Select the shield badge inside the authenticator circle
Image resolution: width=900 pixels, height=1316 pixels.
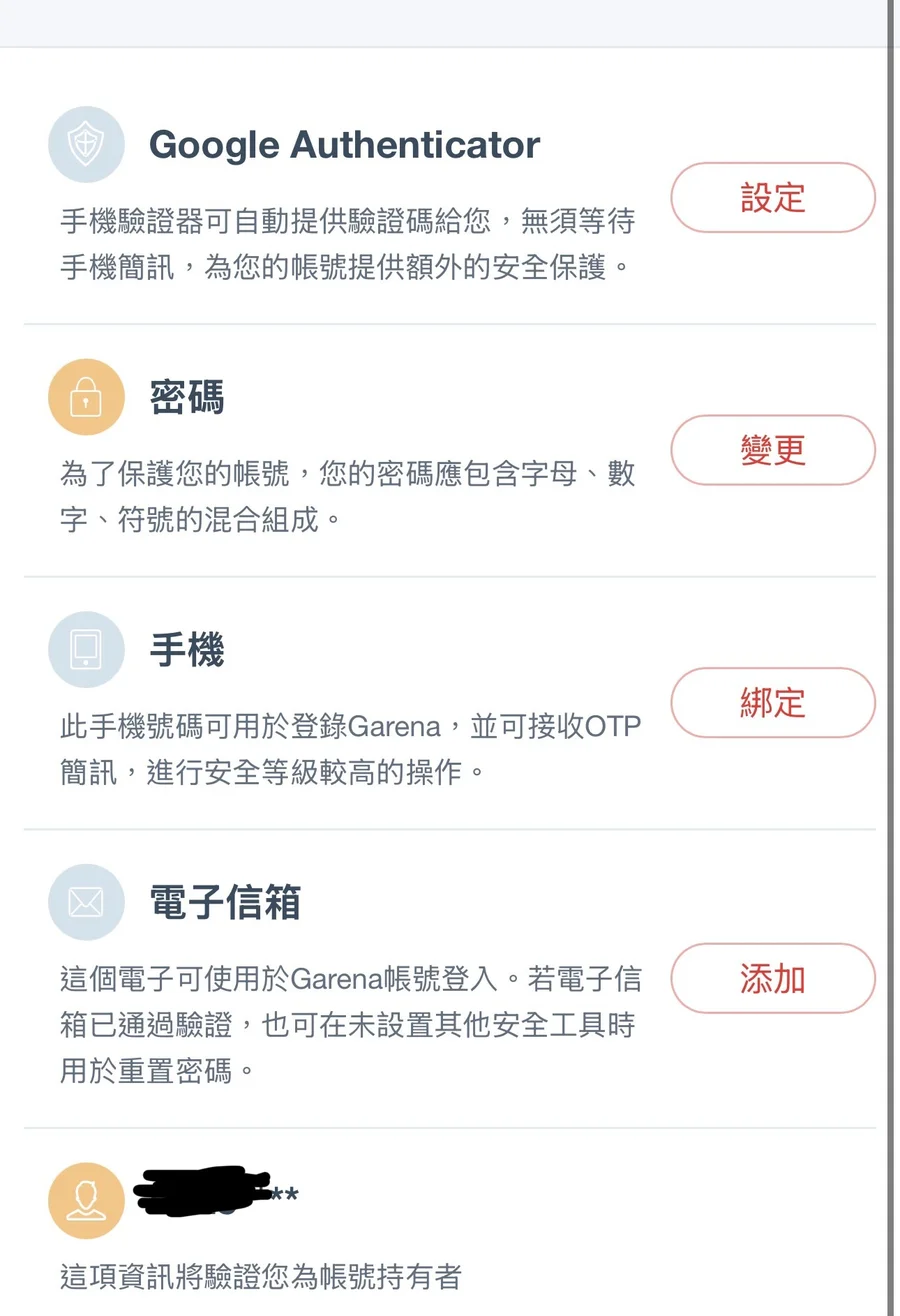pyautogui.click(x=86, y=145)
